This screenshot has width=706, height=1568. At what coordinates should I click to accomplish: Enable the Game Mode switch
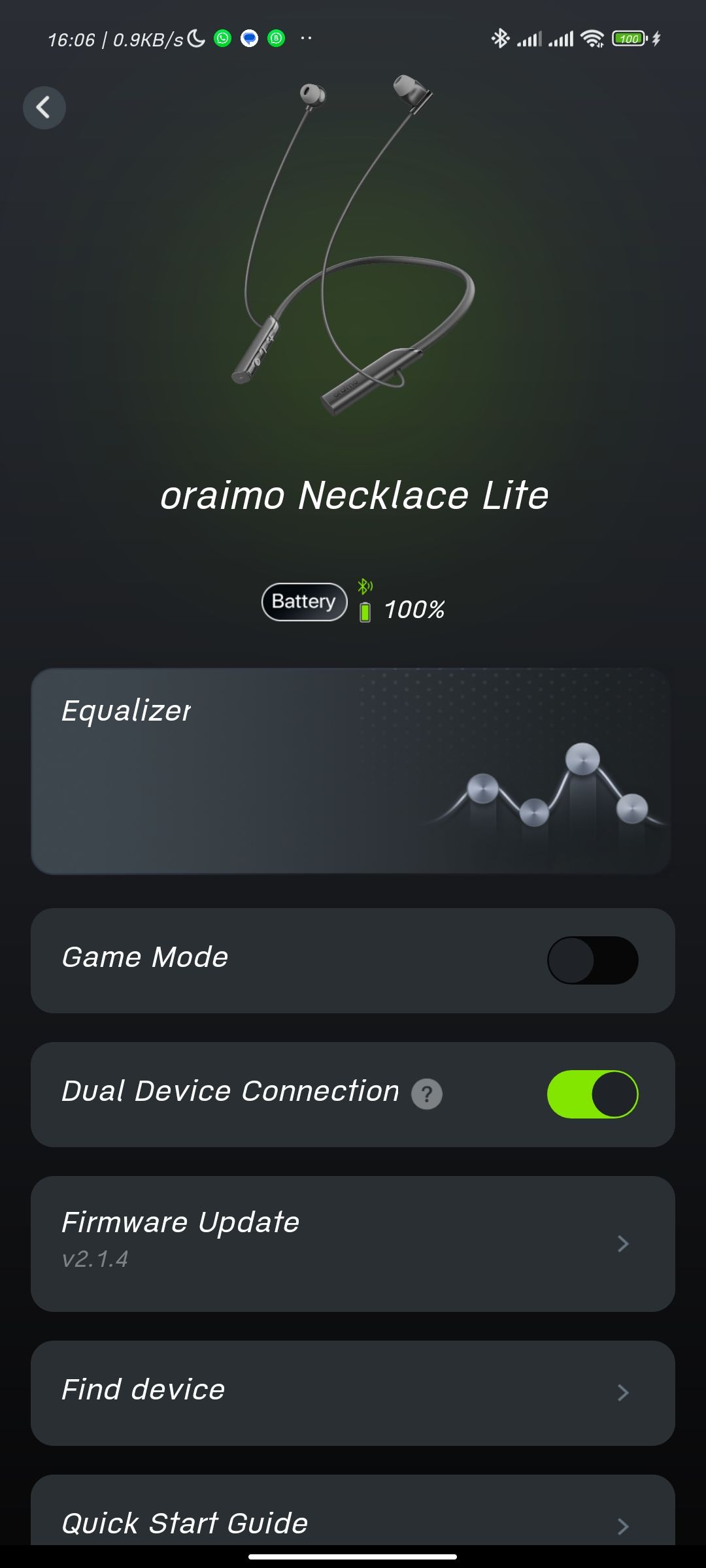click(592, 960)
